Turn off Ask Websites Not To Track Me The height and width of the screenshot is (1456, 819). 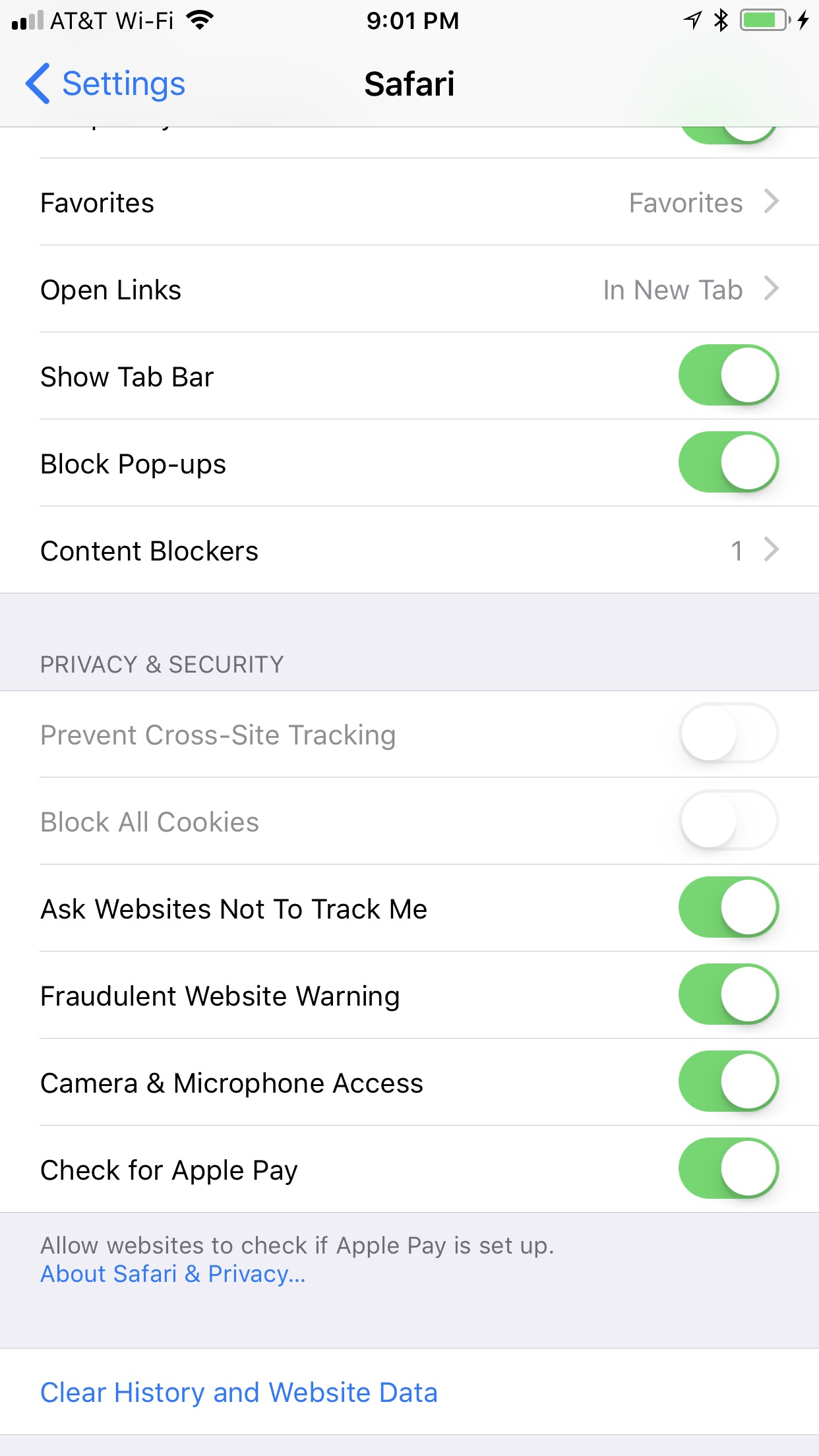(728, 907)
